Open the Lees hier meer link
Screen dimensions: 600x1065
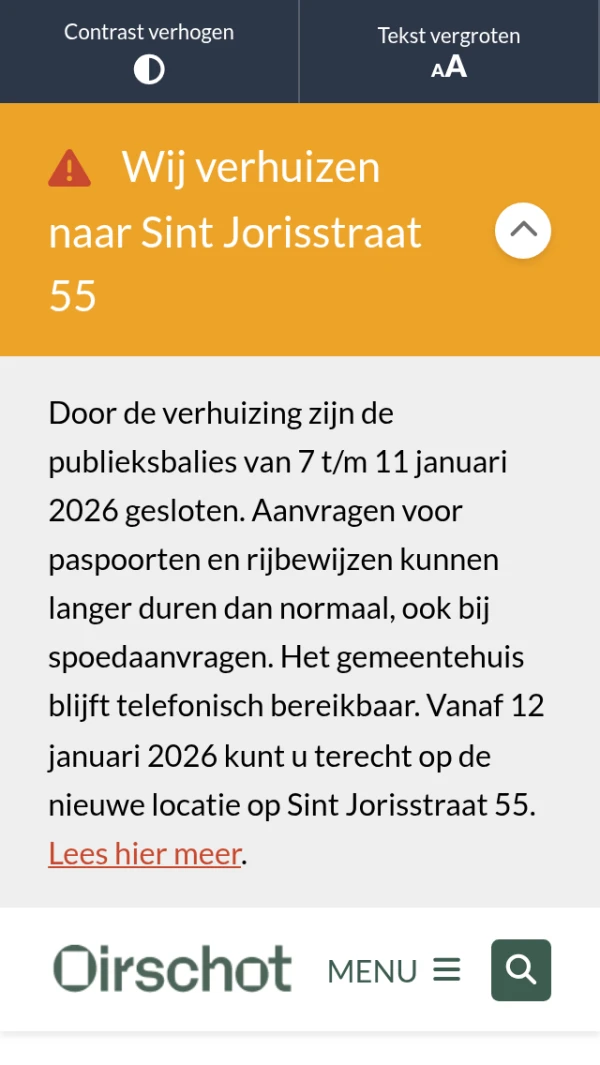point(145,853)
